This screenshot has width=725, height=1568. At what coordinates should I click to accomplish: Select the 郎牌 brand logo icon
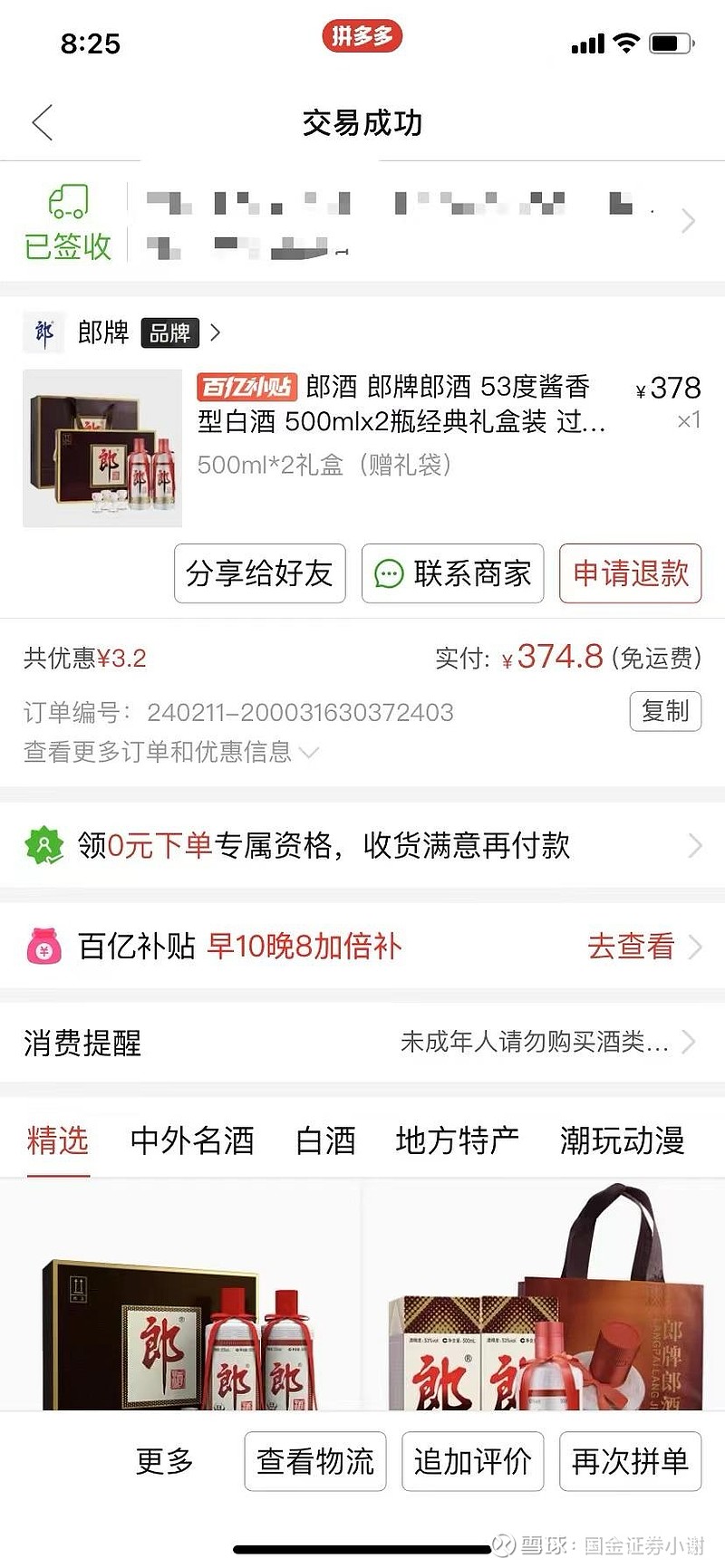coord(43,332)
